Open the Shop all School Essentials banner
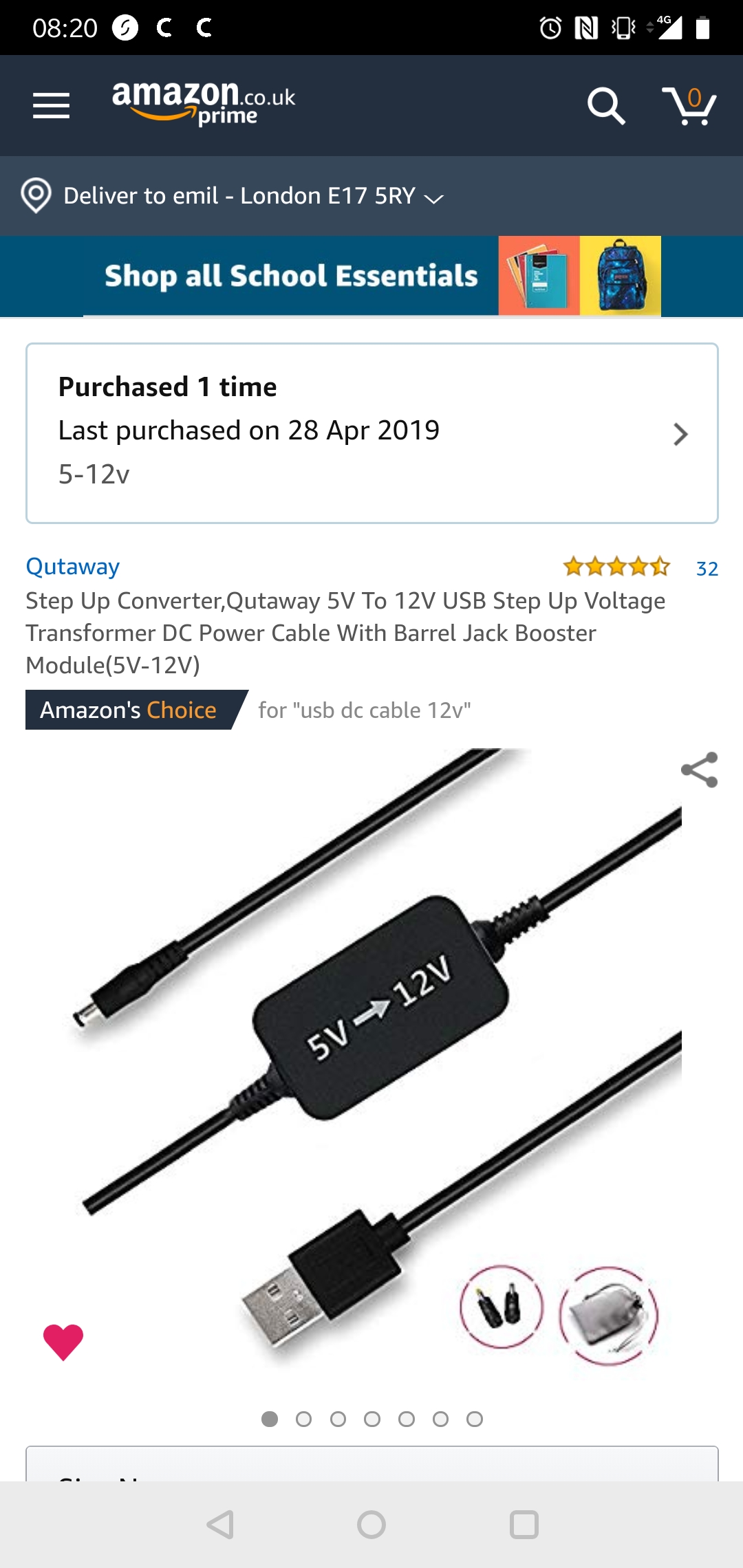The width and height of the screenshot is (743, 1568). (x=371, y=276)
